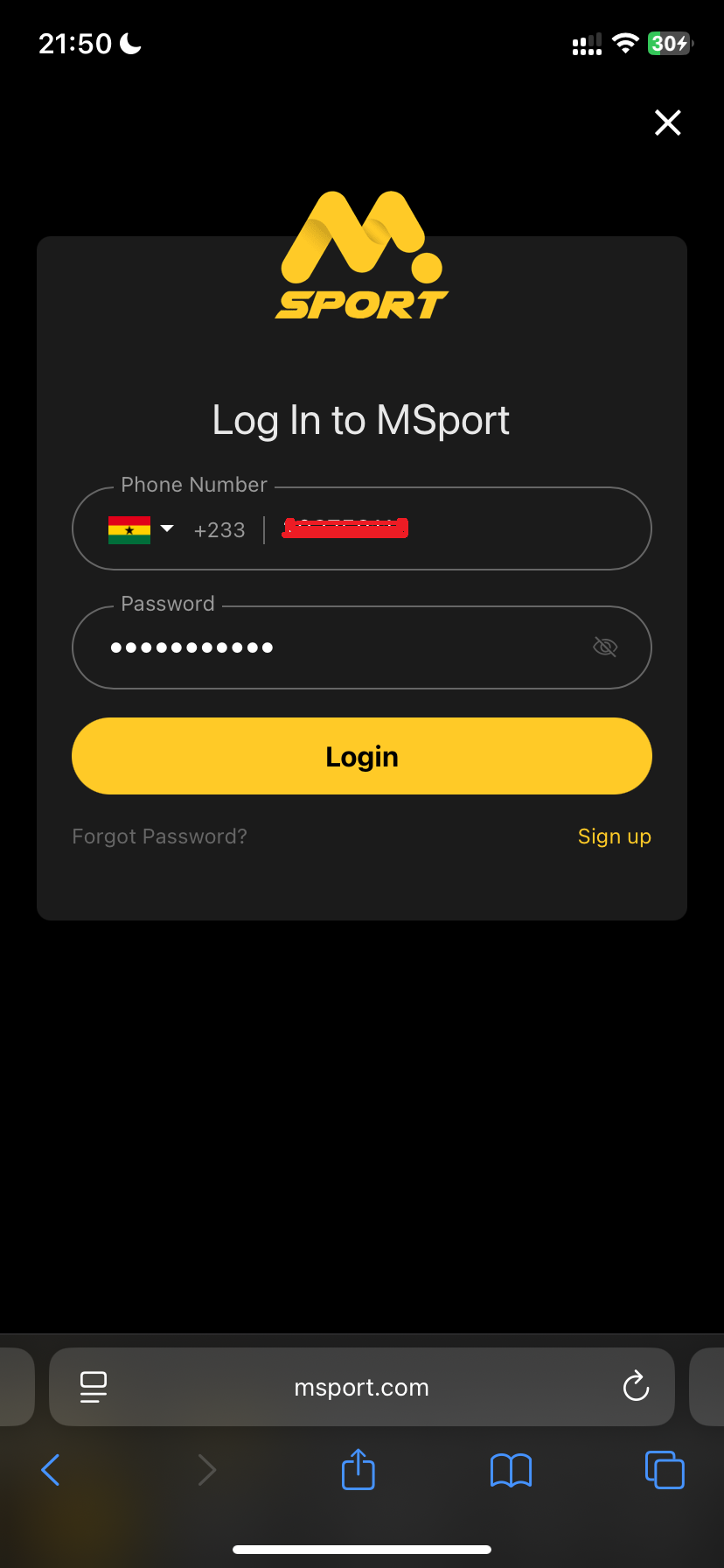The width and height of the screenshot is (724, 1568).
Task: Open Safari bookmarks
Action: point(512,1470)
